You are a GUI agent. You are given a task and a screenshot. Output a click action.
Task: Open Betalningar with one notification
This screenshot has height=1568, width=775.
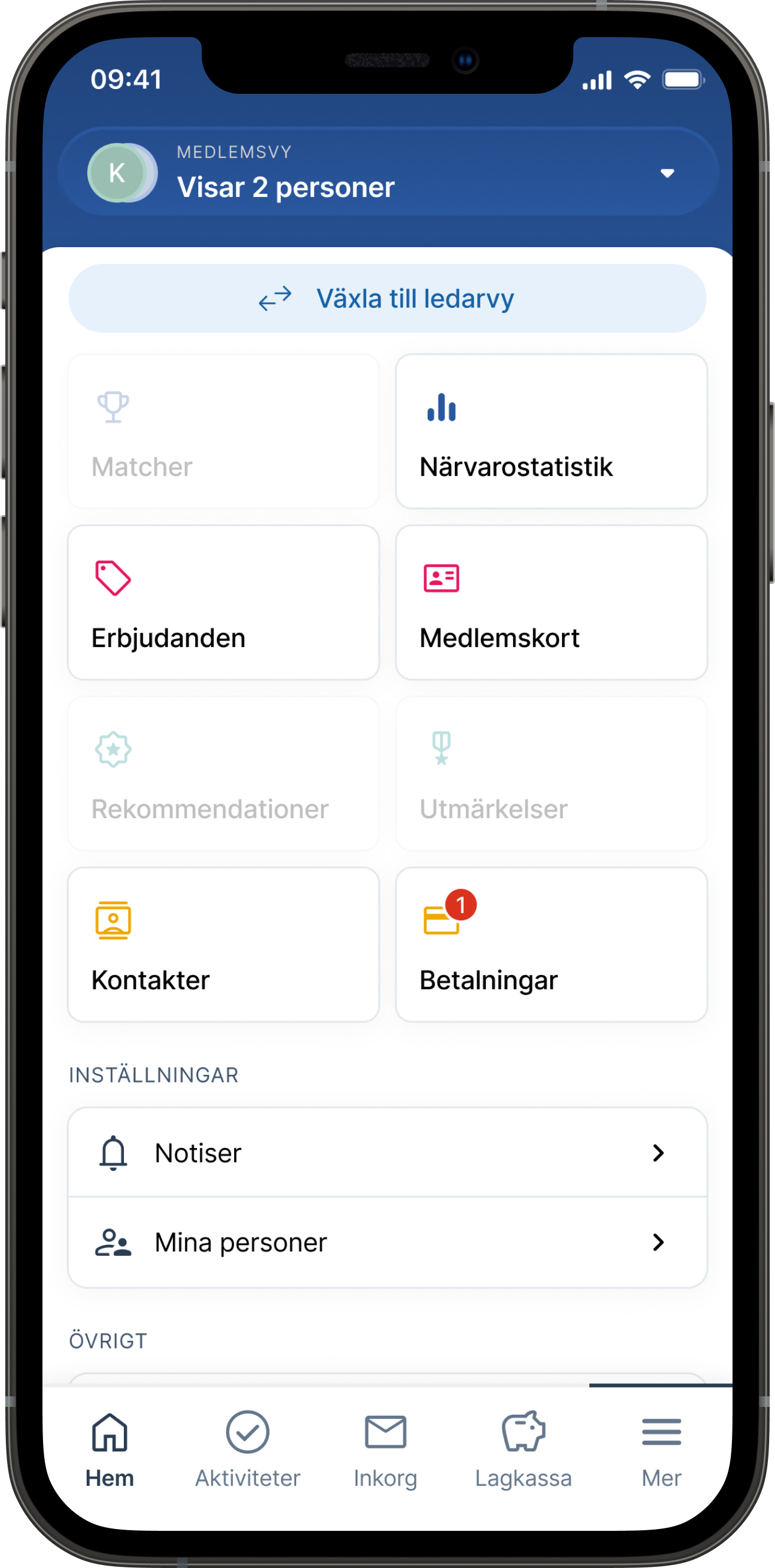[551, 944]
